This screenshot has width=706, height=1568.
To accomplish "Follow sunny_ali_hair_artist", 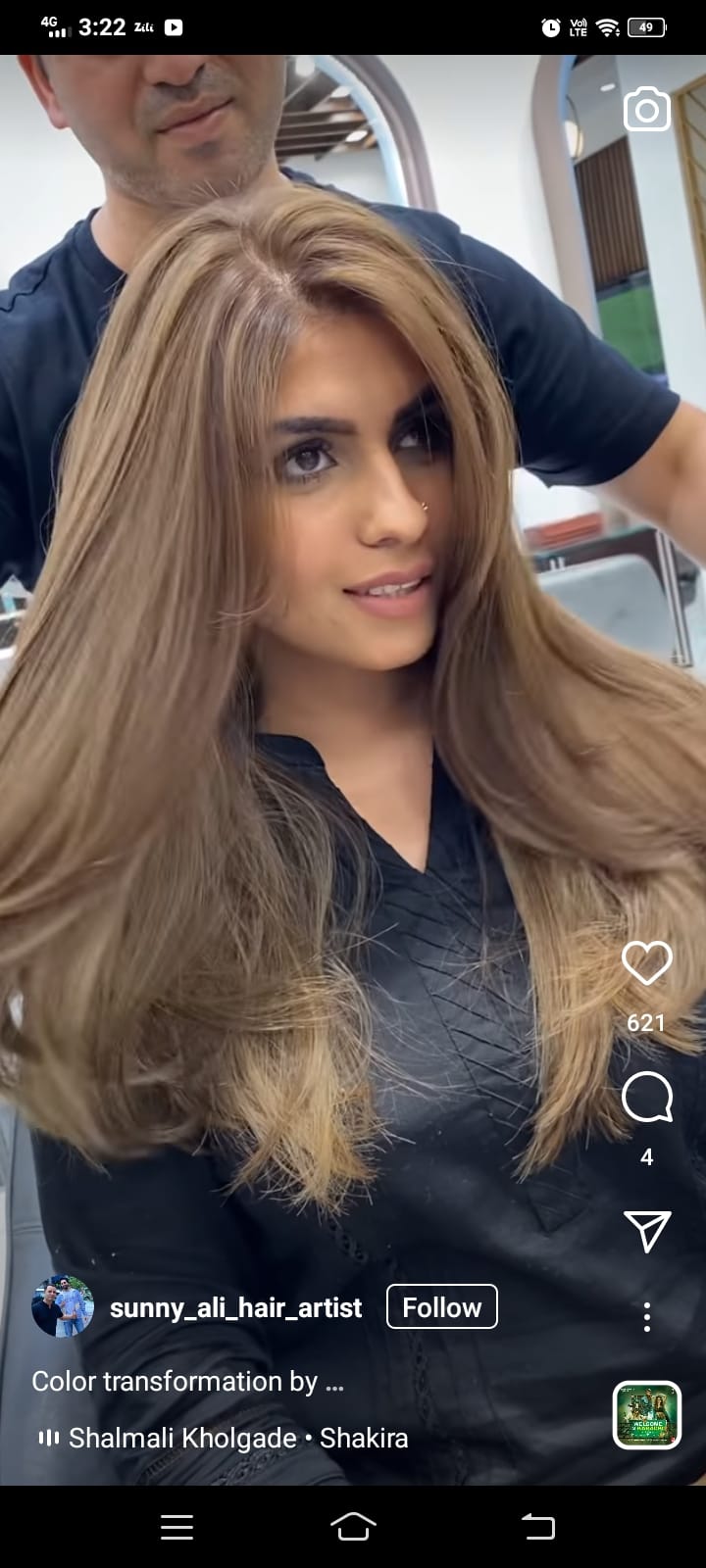I will click(x=441, y=1307).
